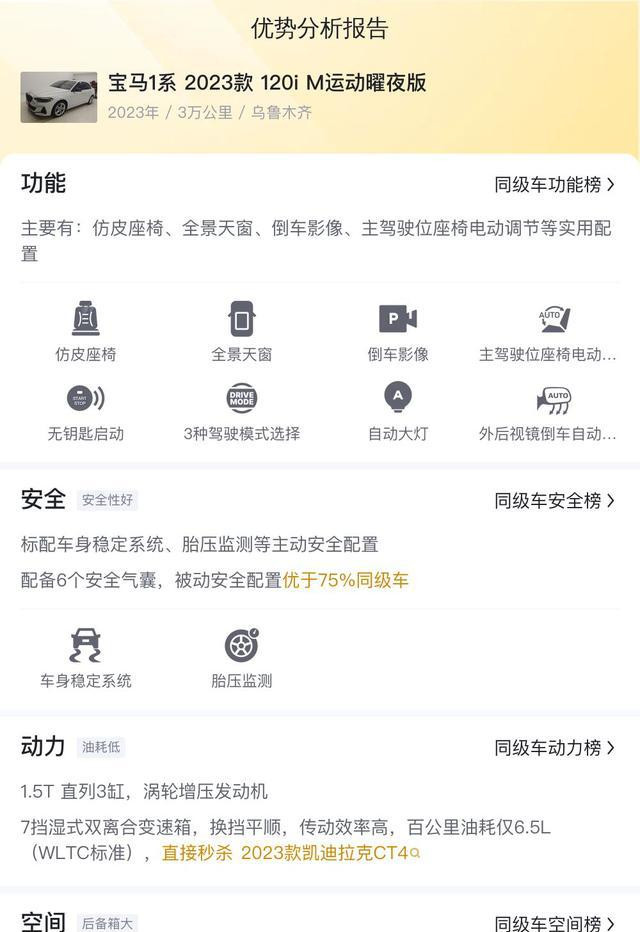Open the 同级车功能榜 ranking
This screenshot has height=932, width=640.
click(554, 184)
